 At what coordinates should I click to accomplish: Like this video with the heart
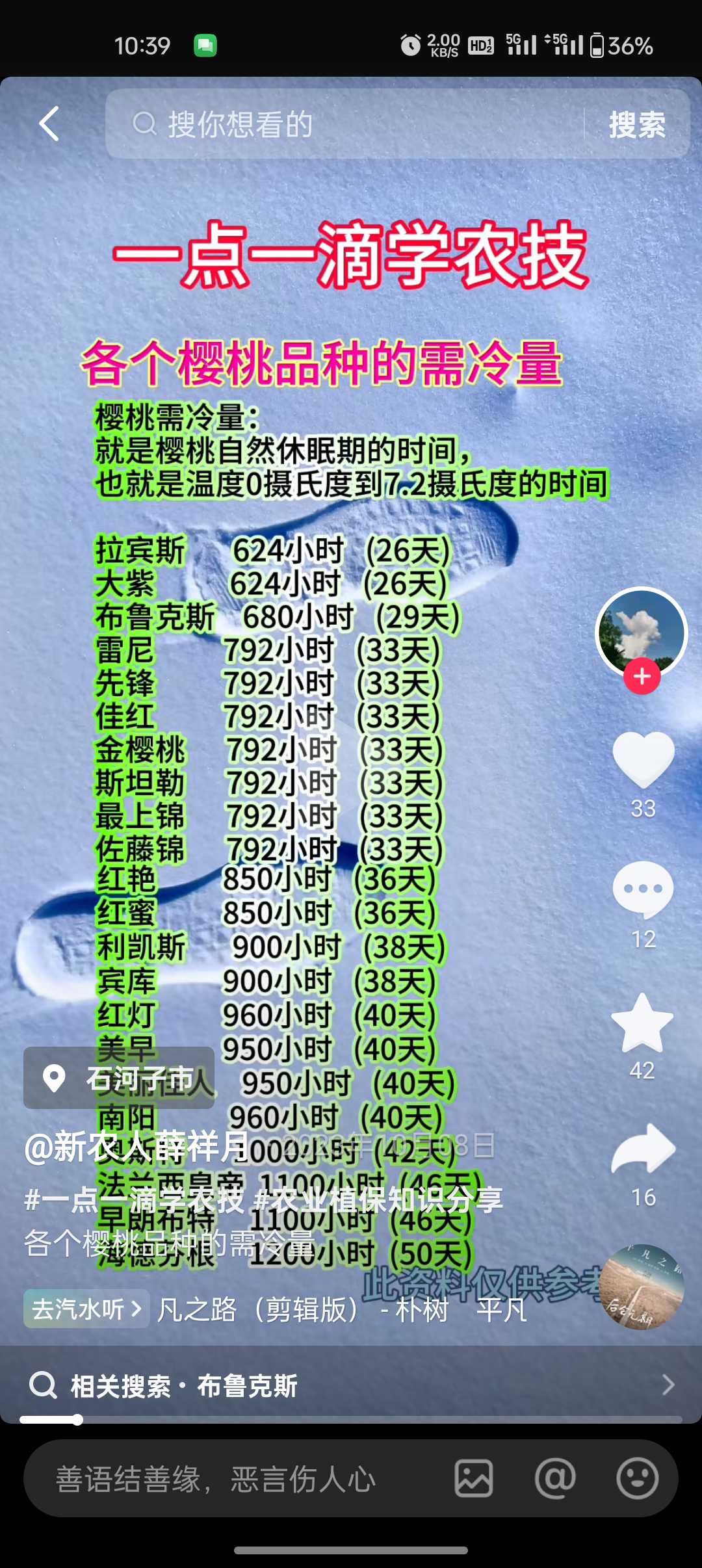pos(643,759)
